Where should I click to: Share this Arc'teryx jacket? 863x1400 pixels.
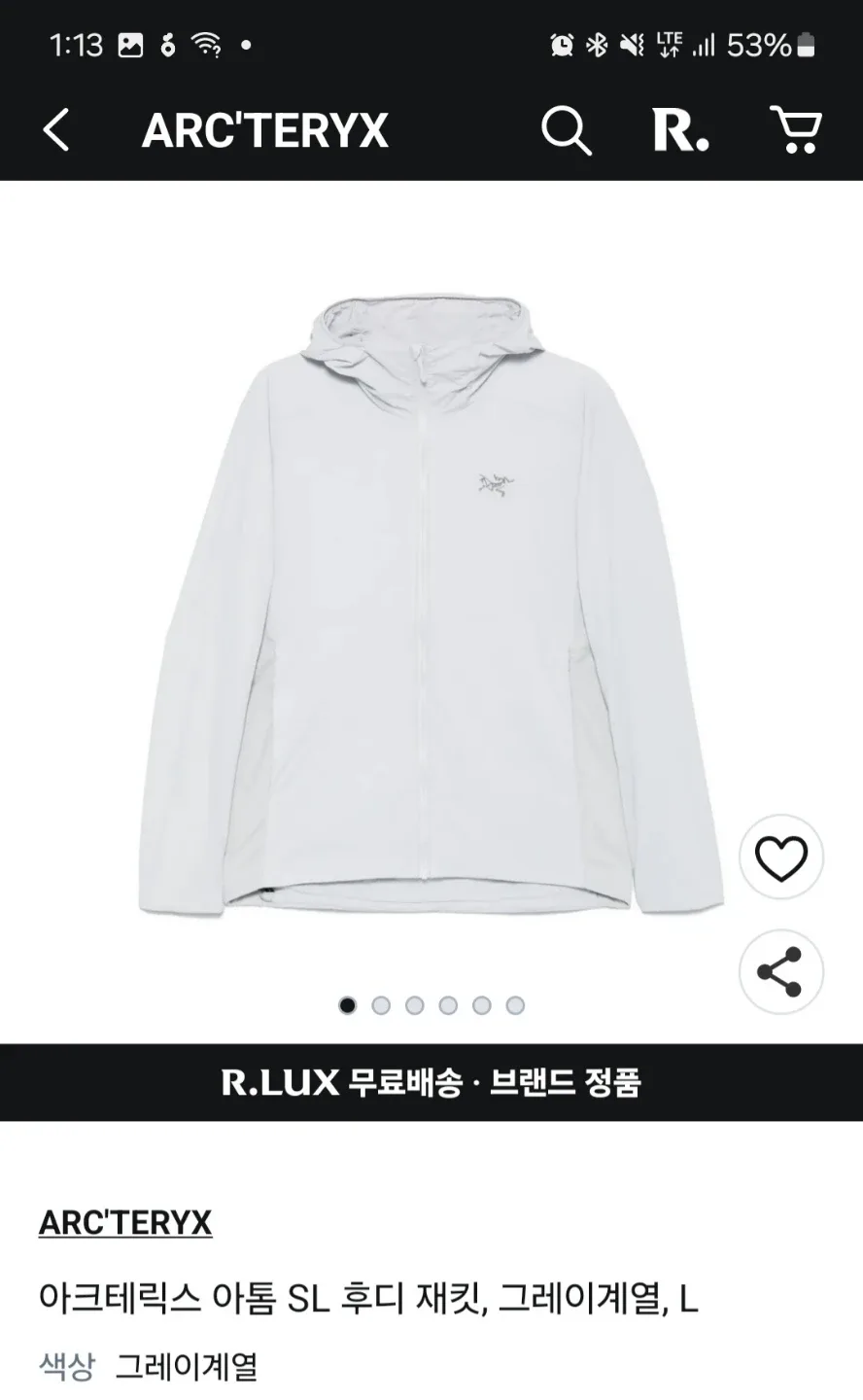pyautogui.click(x=780, y=972)
